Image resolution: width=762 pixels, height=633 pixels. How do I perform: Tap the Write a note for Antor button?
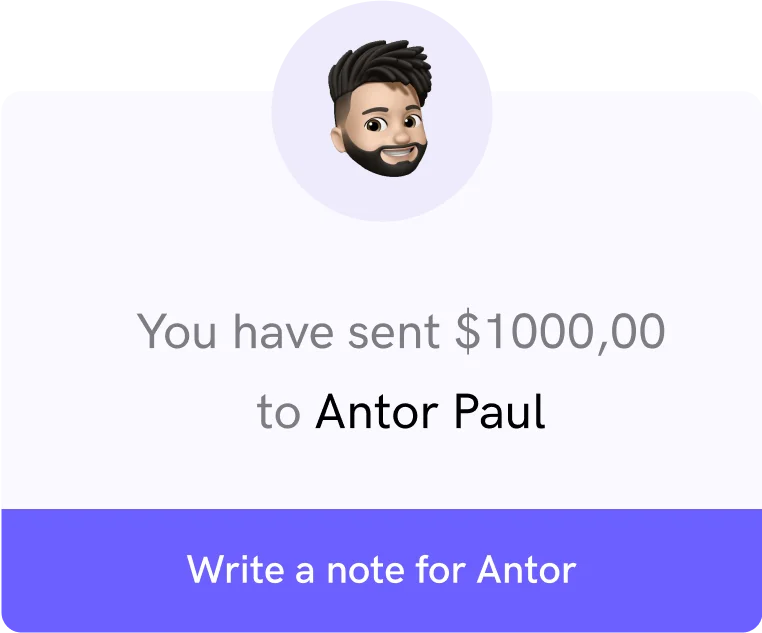pyautogui.click(x=381, y=570)
